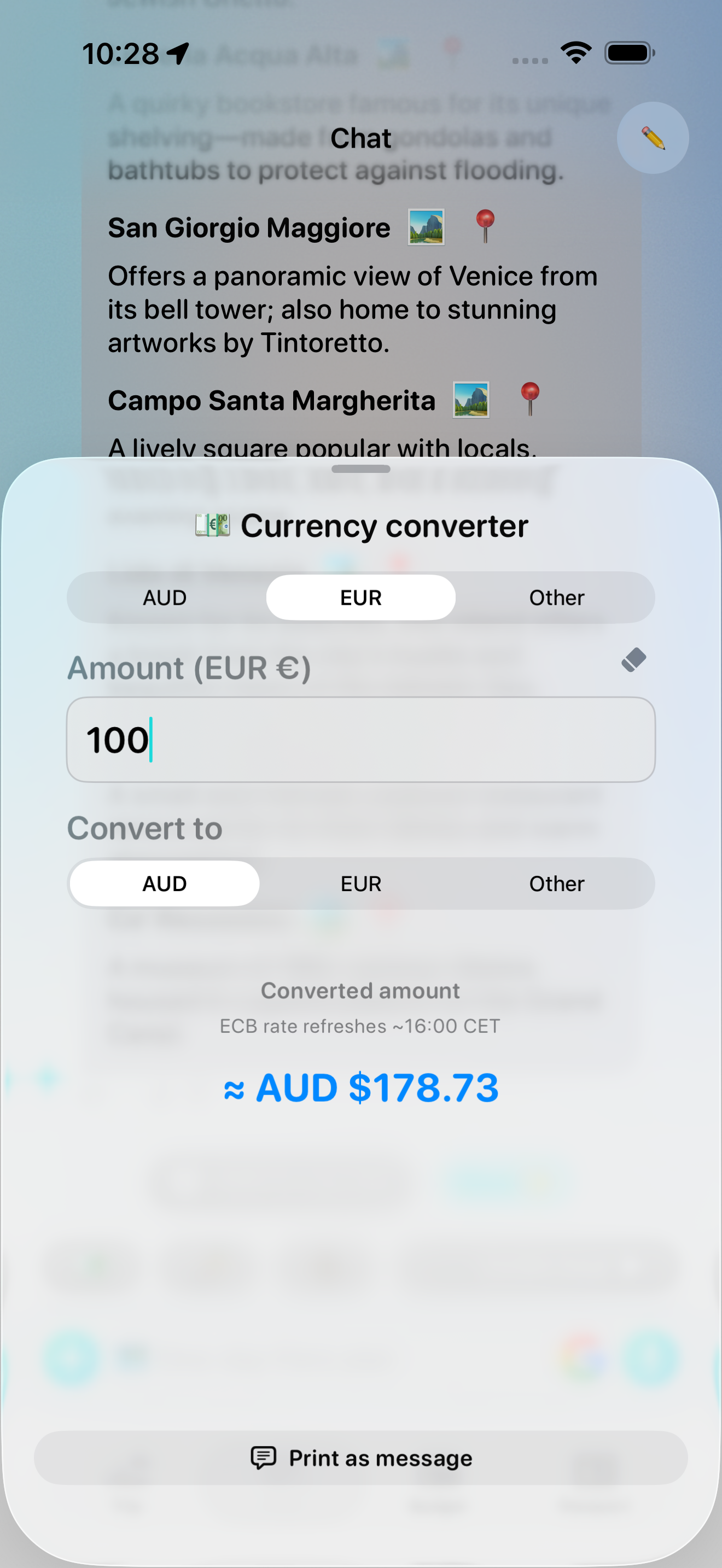Click inside the Amount (EUR) input field
The image size is (722, 1568).
360,739
